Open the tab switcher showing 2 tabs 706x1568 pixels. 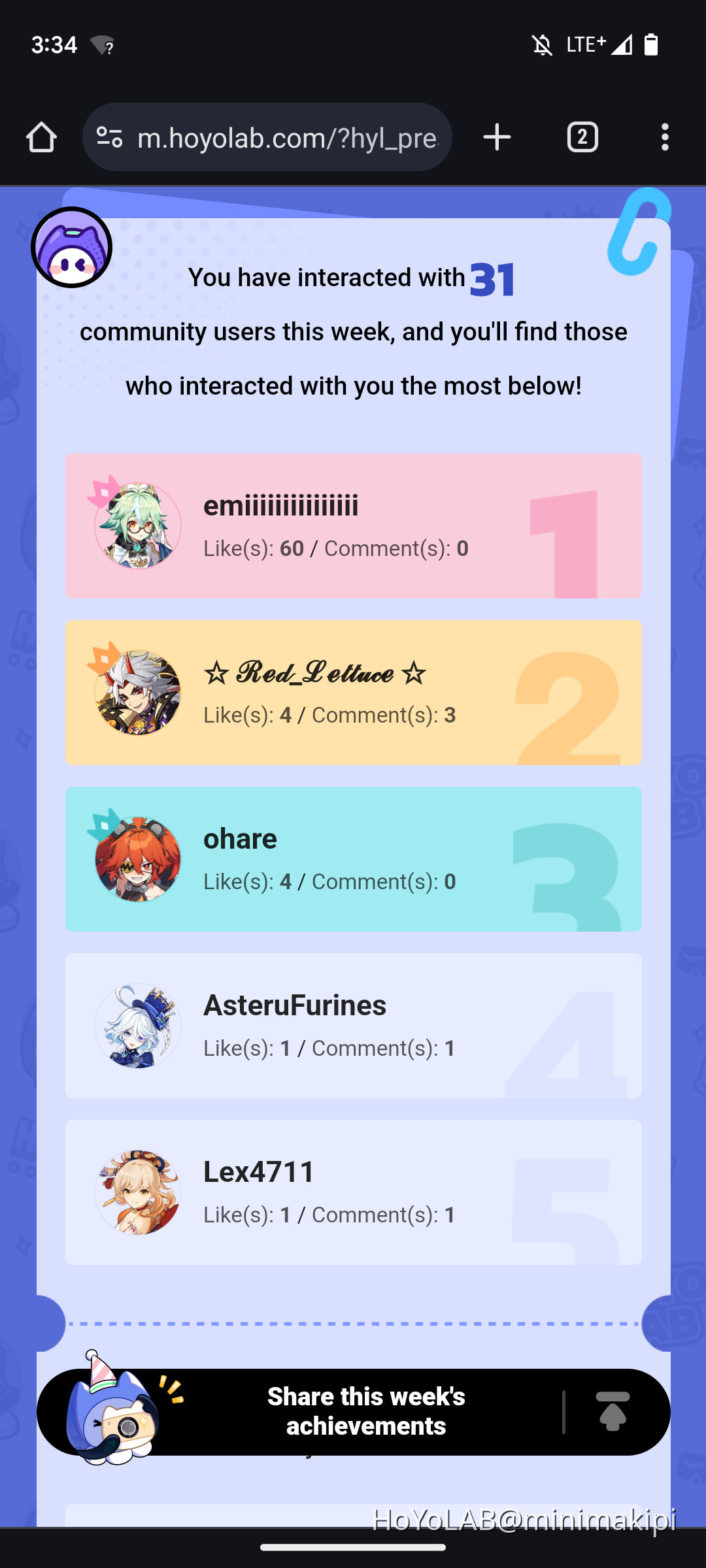click(582, 138)
